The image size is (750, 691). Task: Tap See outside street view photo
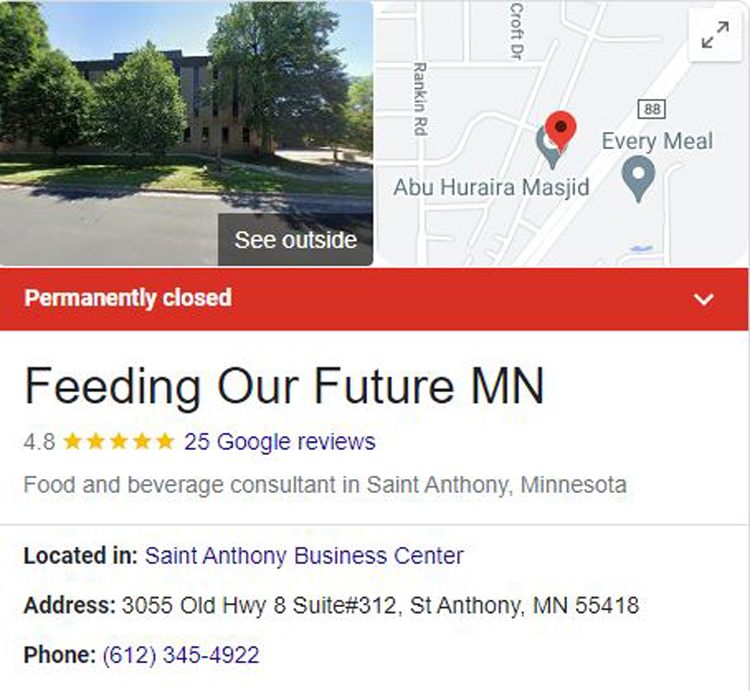[295, 240]
